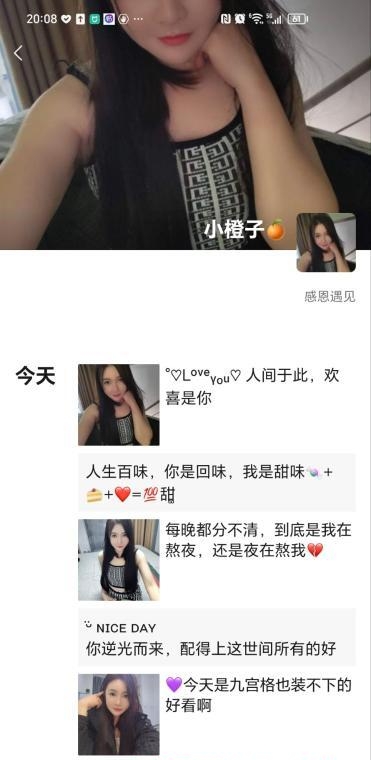
Task: View the photo post about 熬夜
Action: coord(118,560)
